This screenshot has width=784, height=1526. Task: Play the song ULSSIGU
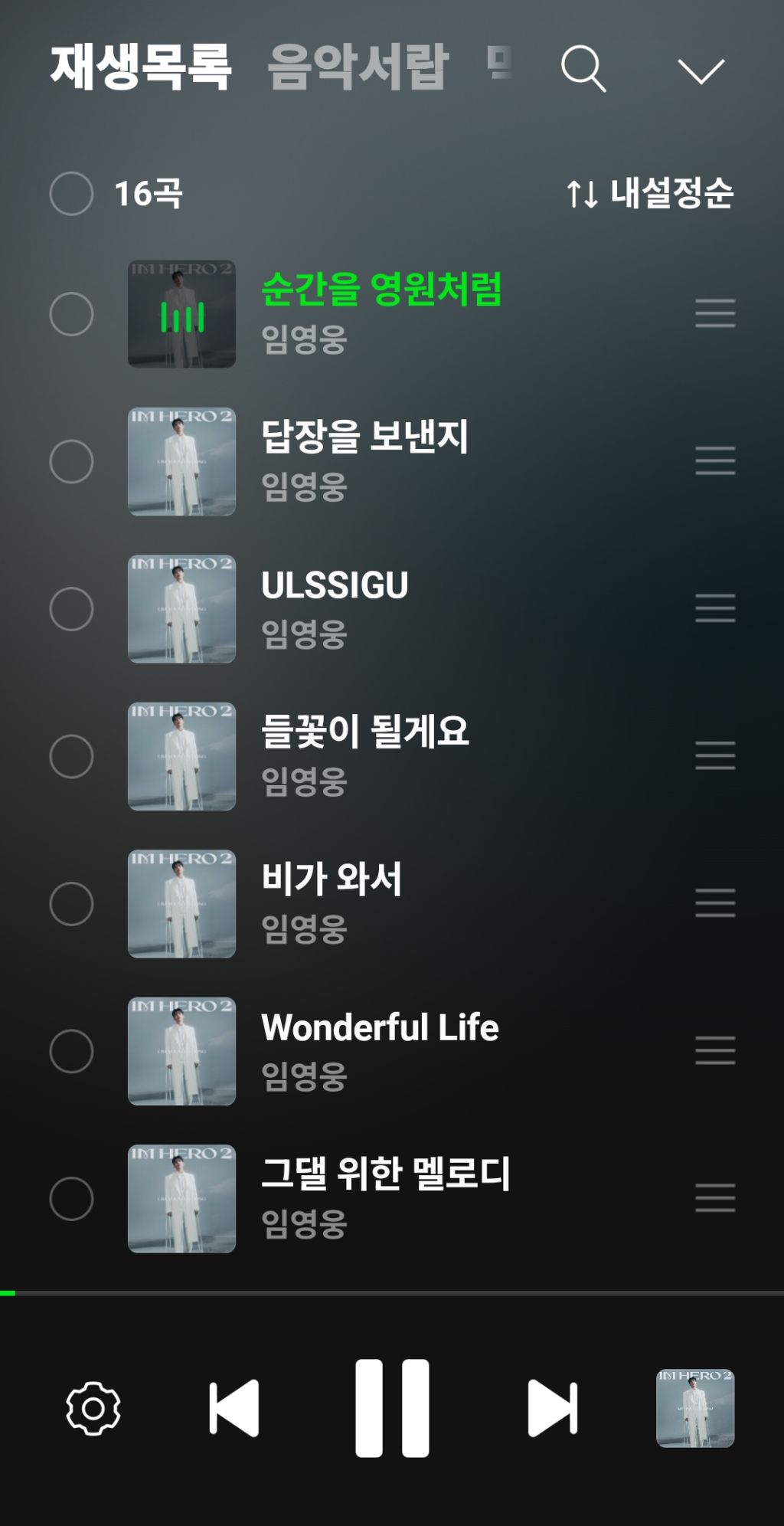pos(335,586)
